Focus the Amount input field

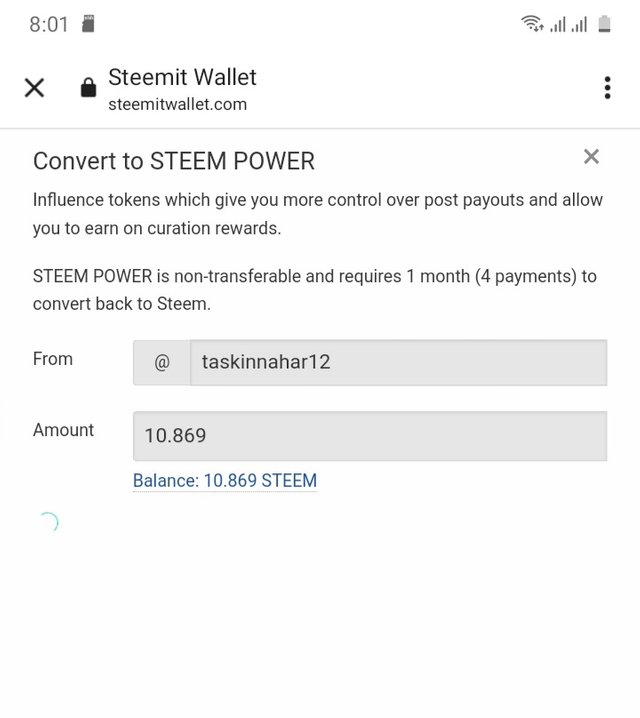point(369,436)
